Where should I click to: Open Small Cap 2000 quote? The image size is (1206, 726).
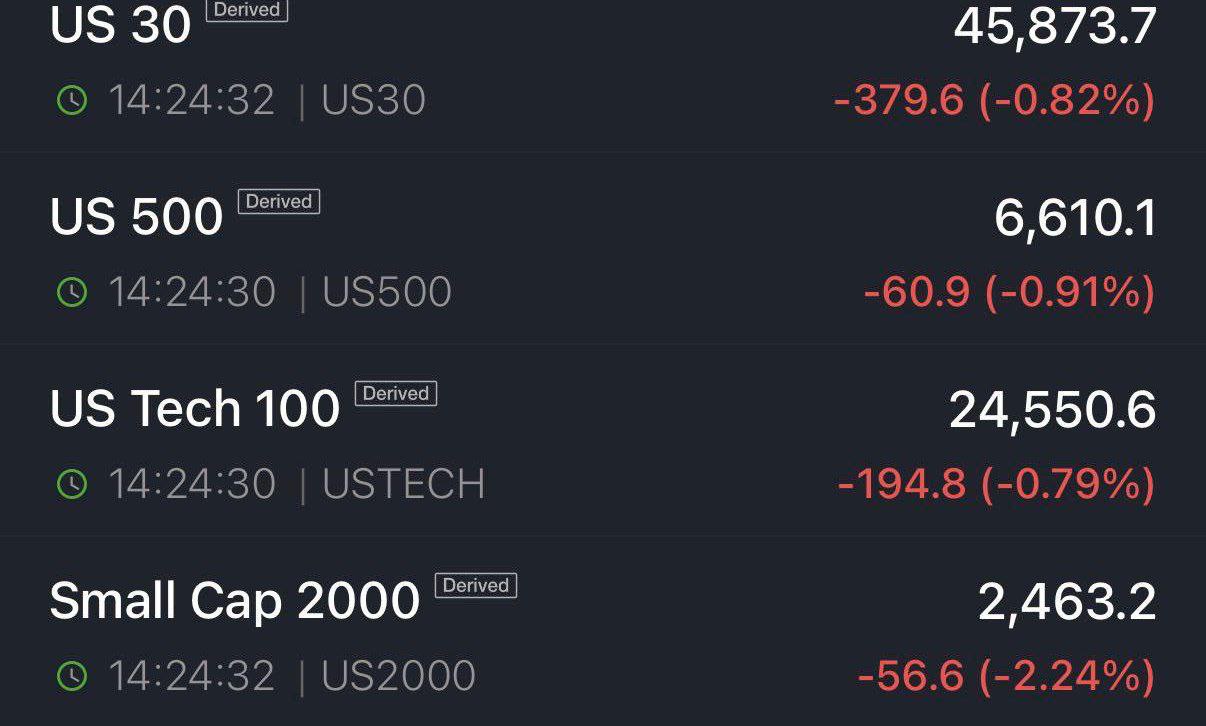point(234,601)
